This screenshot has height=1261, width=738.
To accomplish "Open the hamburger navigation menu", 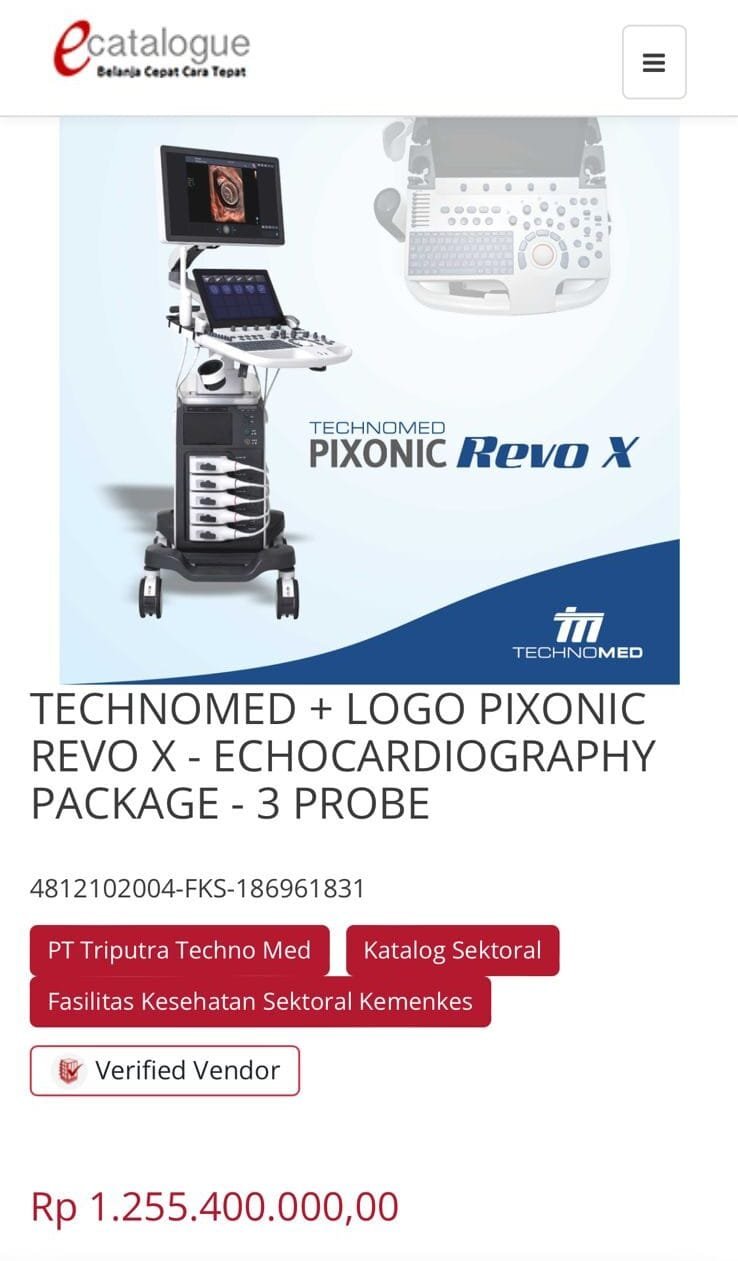I will coord(654,62).
